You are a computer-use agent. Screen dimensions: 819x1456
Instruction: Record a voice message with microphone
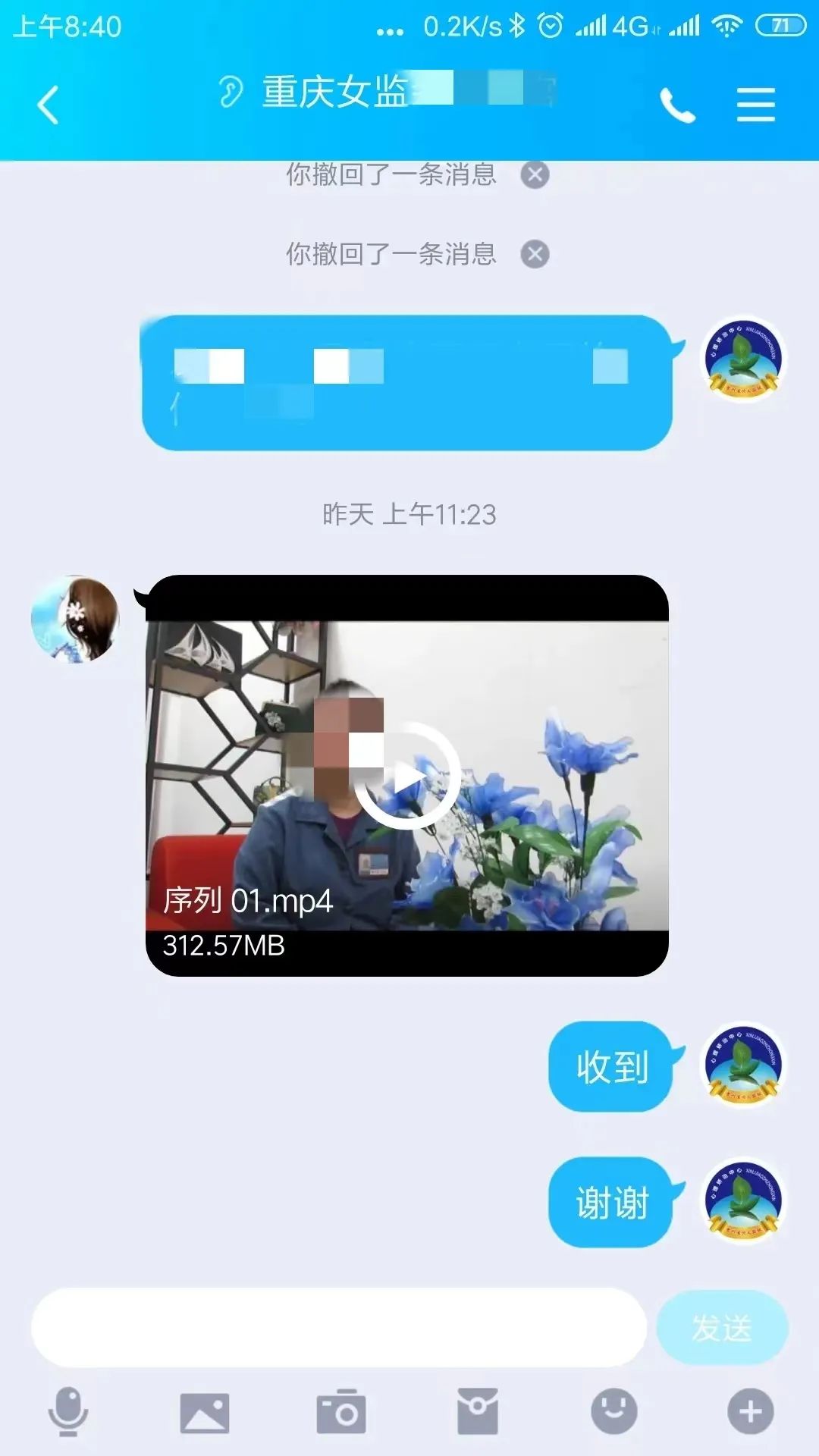[x=68, y=1411]
